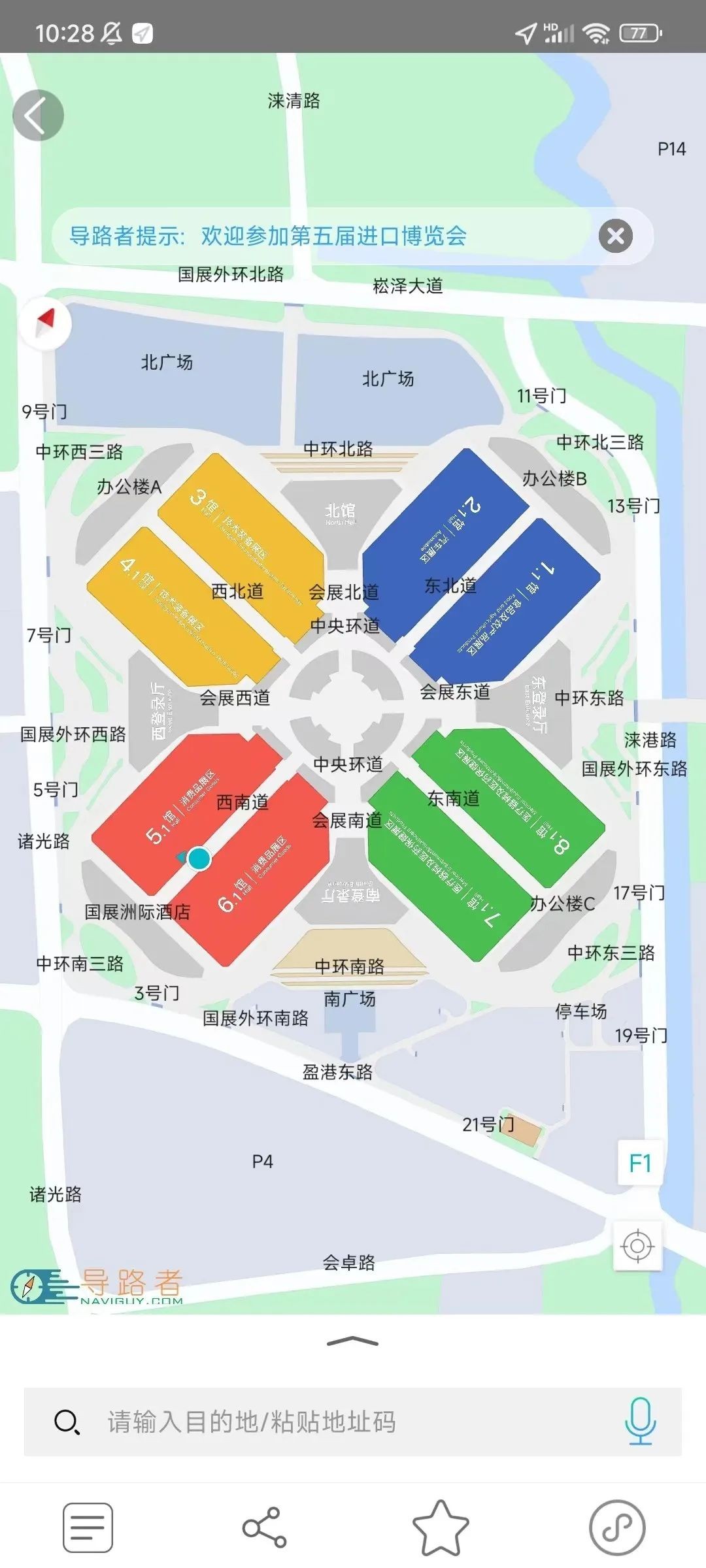Open favorites with the star icon
The width and height of the screenshot is (706, 1568).
(x=441, y=1527)
